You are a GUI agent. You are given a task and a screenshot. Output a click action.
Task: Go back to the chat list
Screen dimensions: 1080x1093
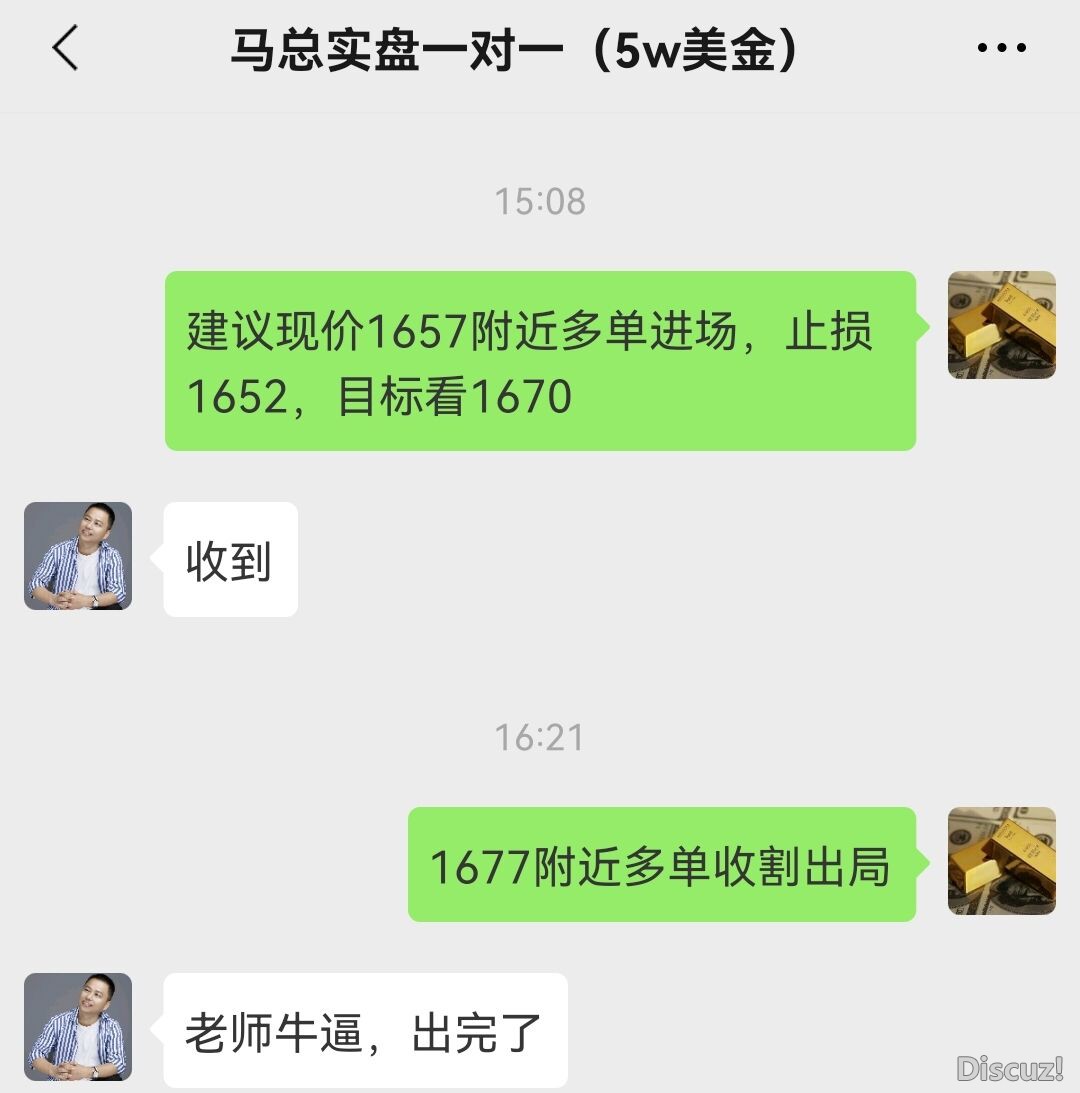66,48
